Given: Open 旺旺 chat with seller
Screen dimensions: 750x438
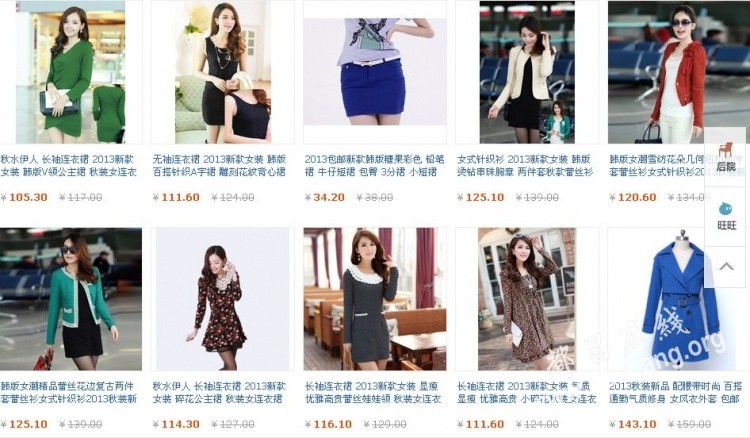Looking at the screenshot, I should [726, 215].
